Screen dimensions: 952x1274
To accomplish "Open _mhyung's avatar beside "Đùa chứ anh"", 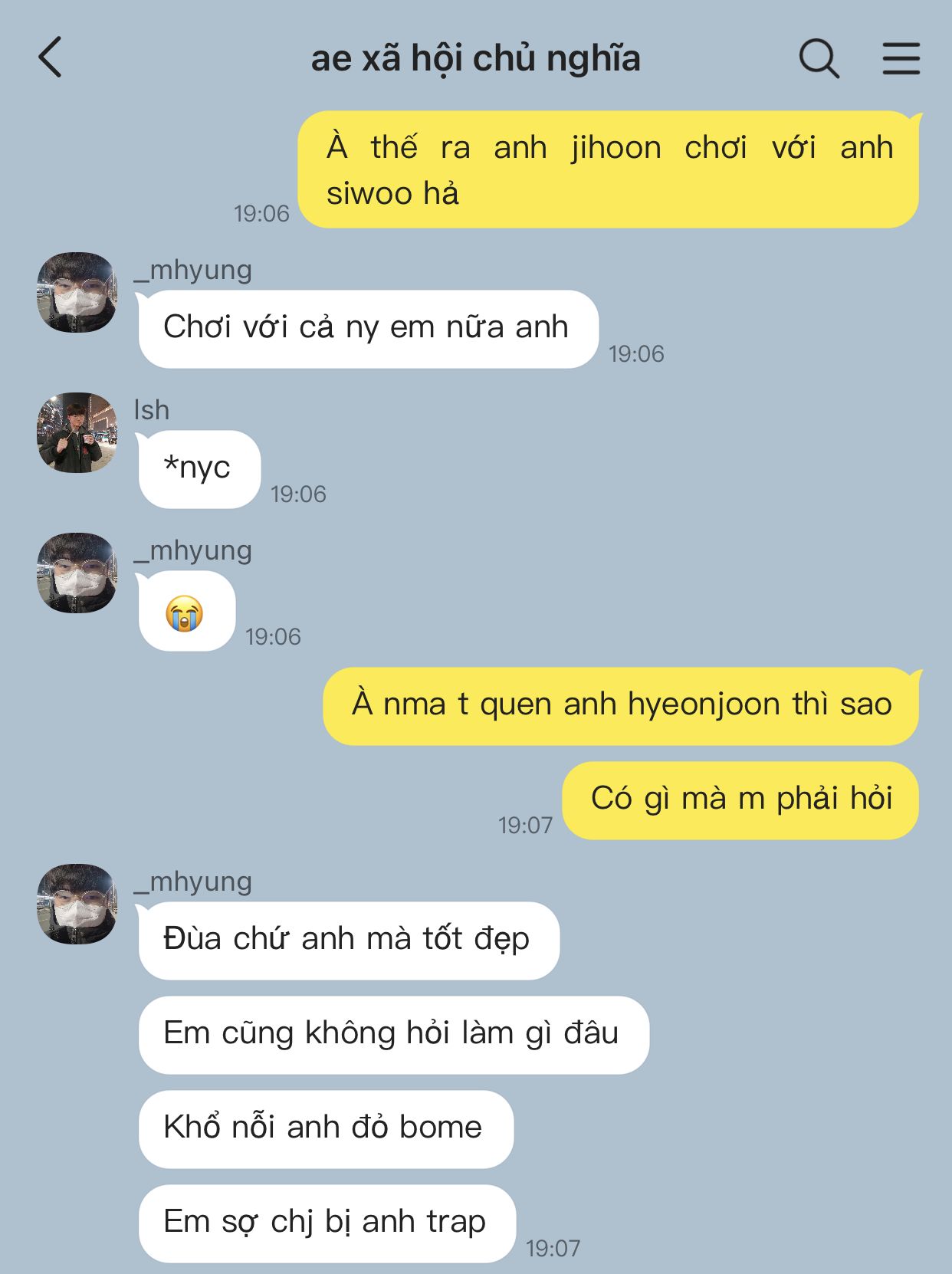I will click(77, 904).
